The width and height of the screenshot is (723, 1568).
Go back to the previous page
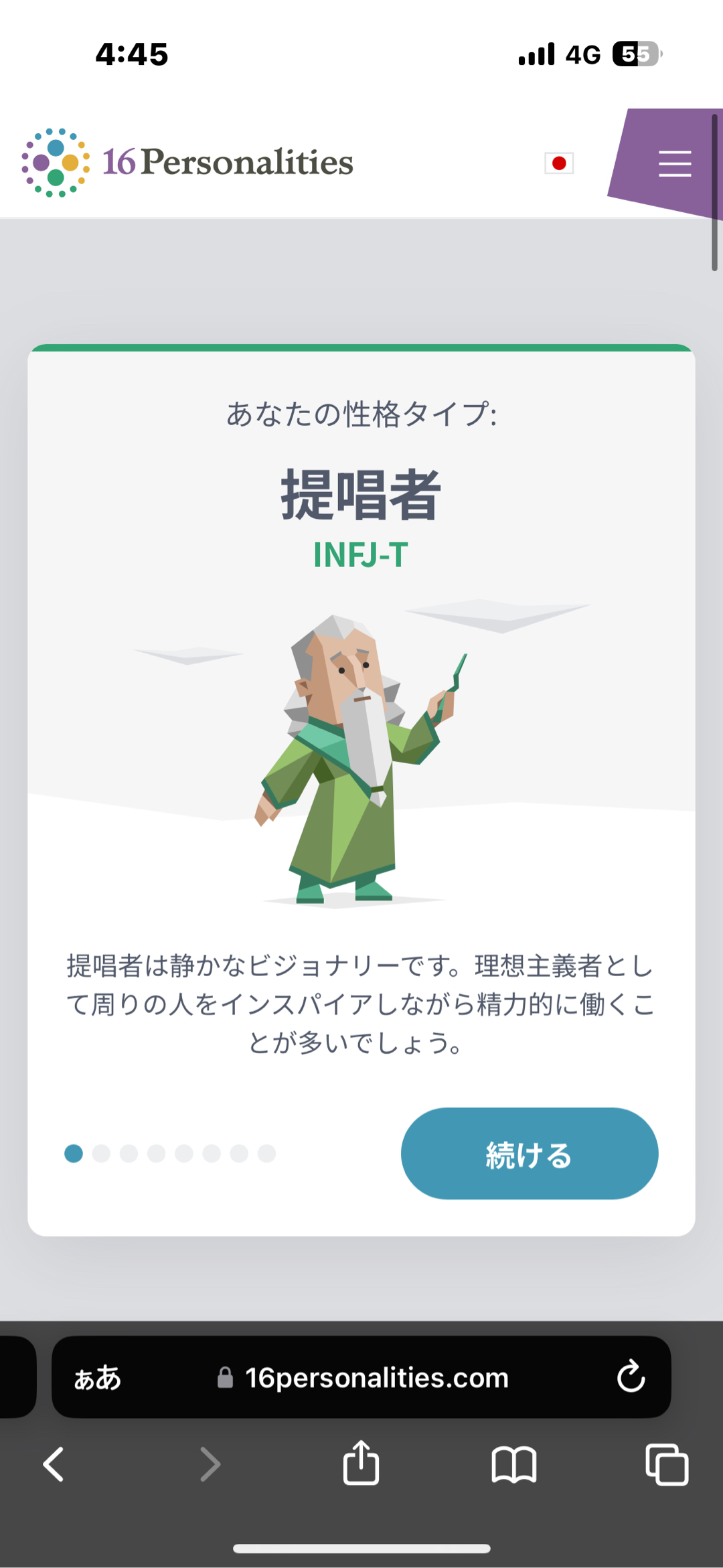pos(54,1464)
